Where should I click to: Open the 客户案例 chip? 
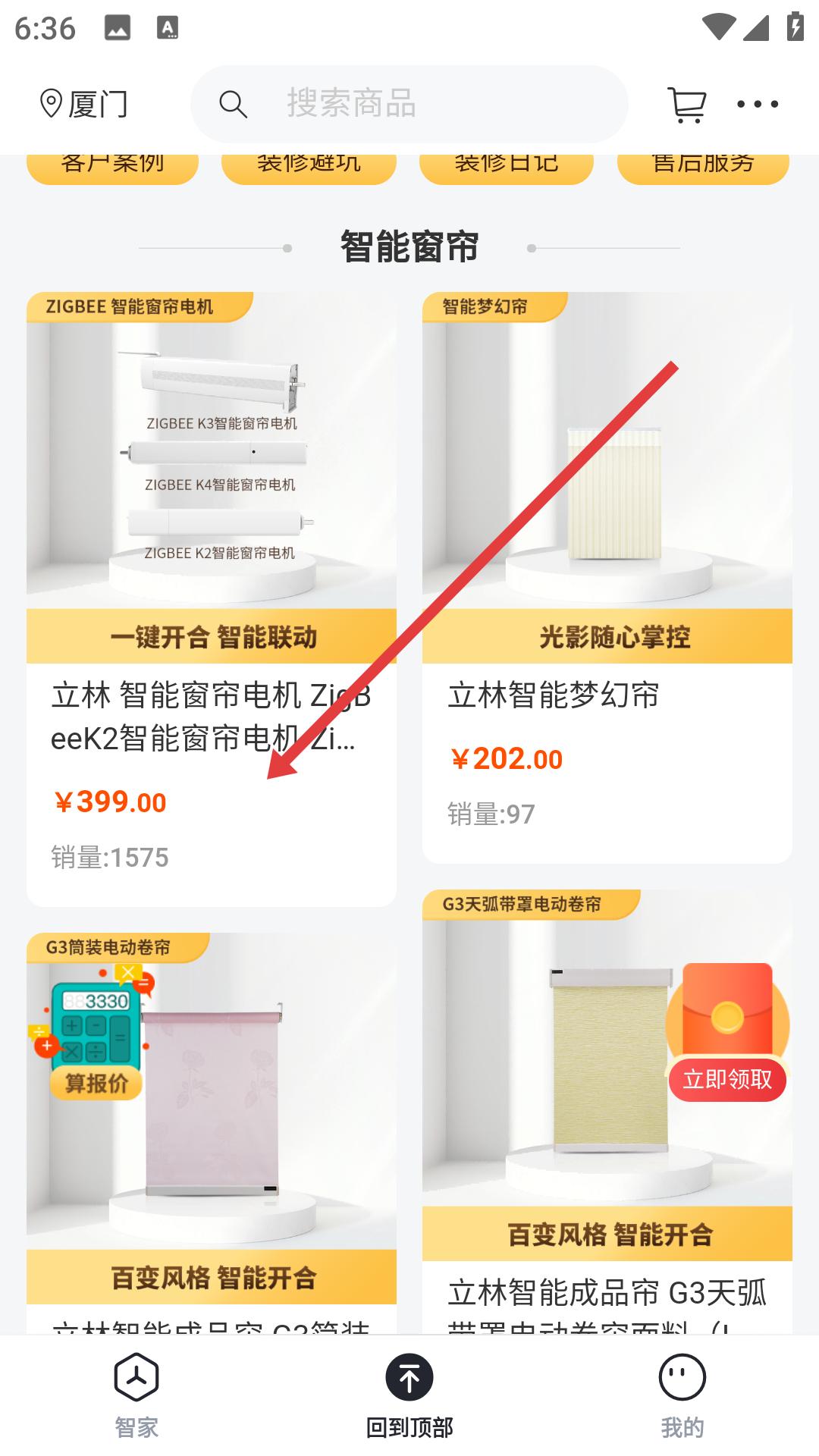coord(112,165)
